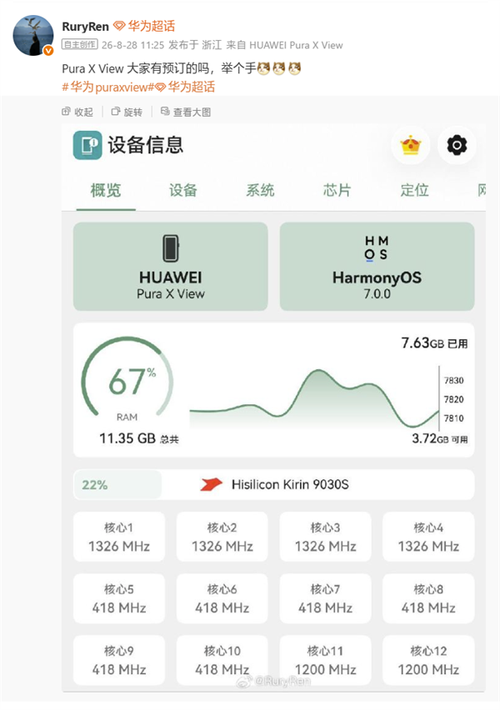
Task: Collapse the image with 收起
Action: click(x=77, y=112)
